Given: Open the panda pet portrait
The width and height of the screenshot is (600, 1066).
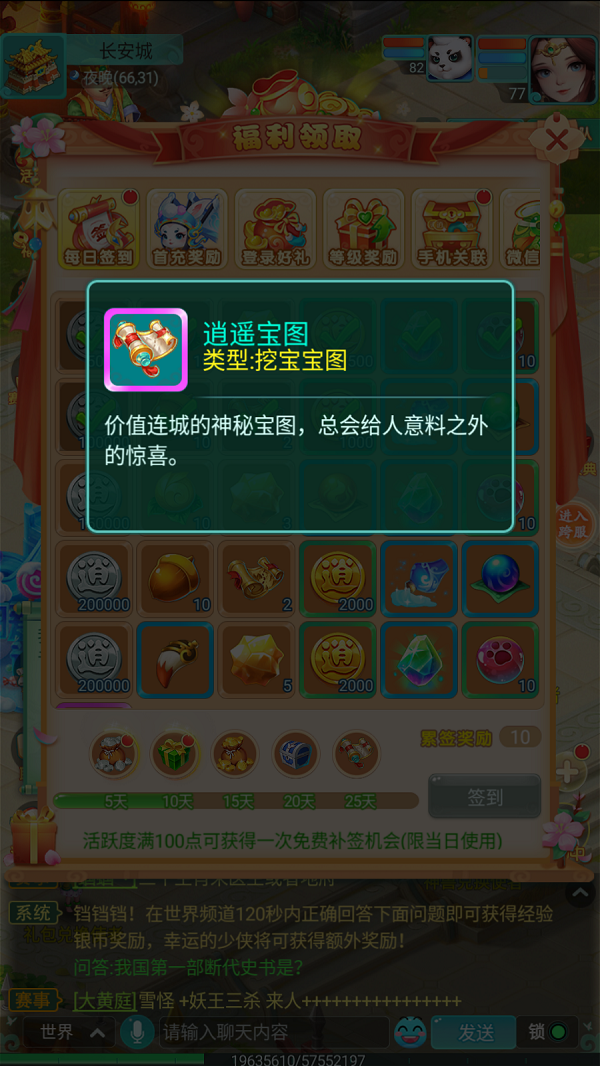Looking at the screenshot, I should 450,58.
